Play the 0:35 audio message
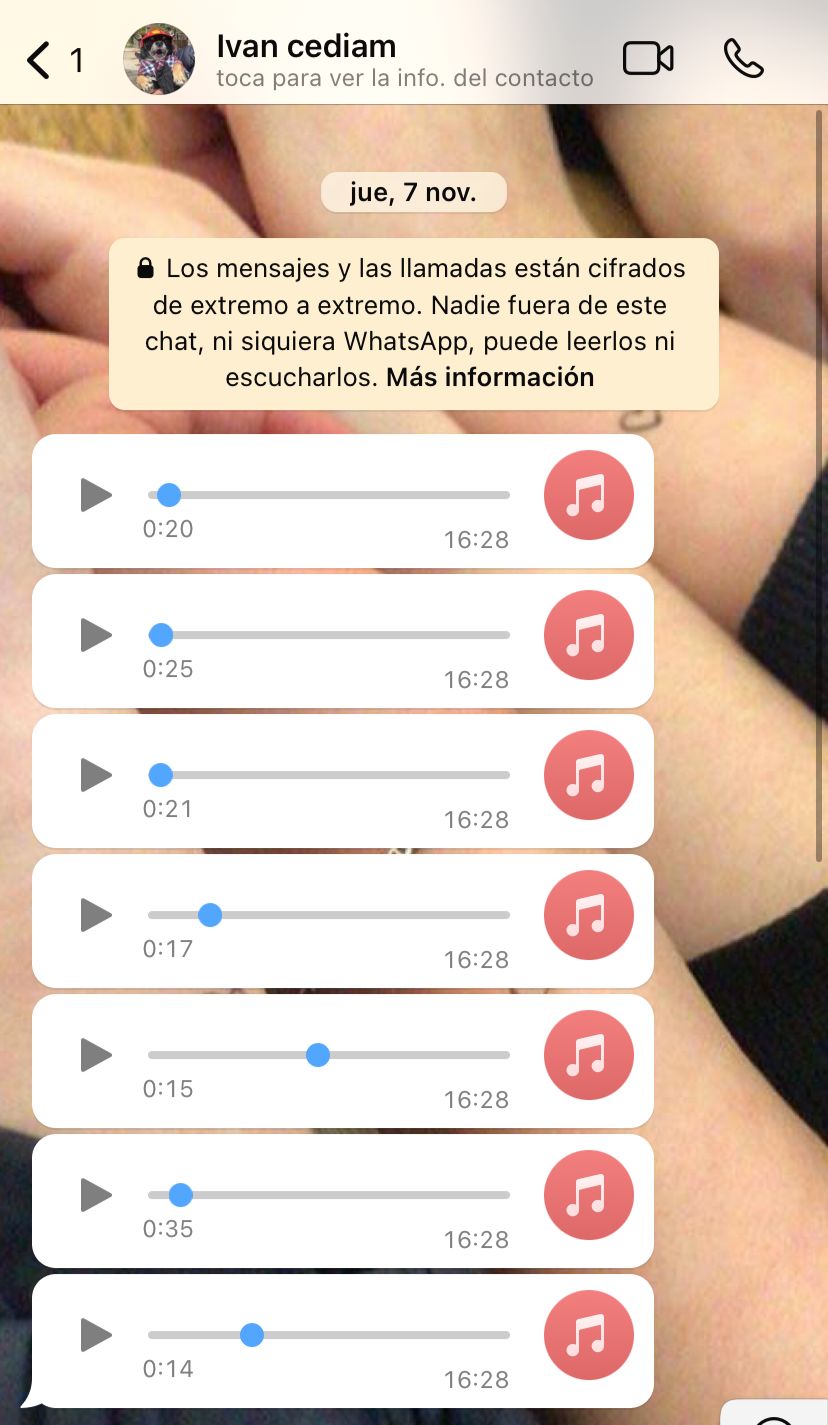This screenshot has width=828, height=1425. pyautogui.click(x=96, y=1195)
